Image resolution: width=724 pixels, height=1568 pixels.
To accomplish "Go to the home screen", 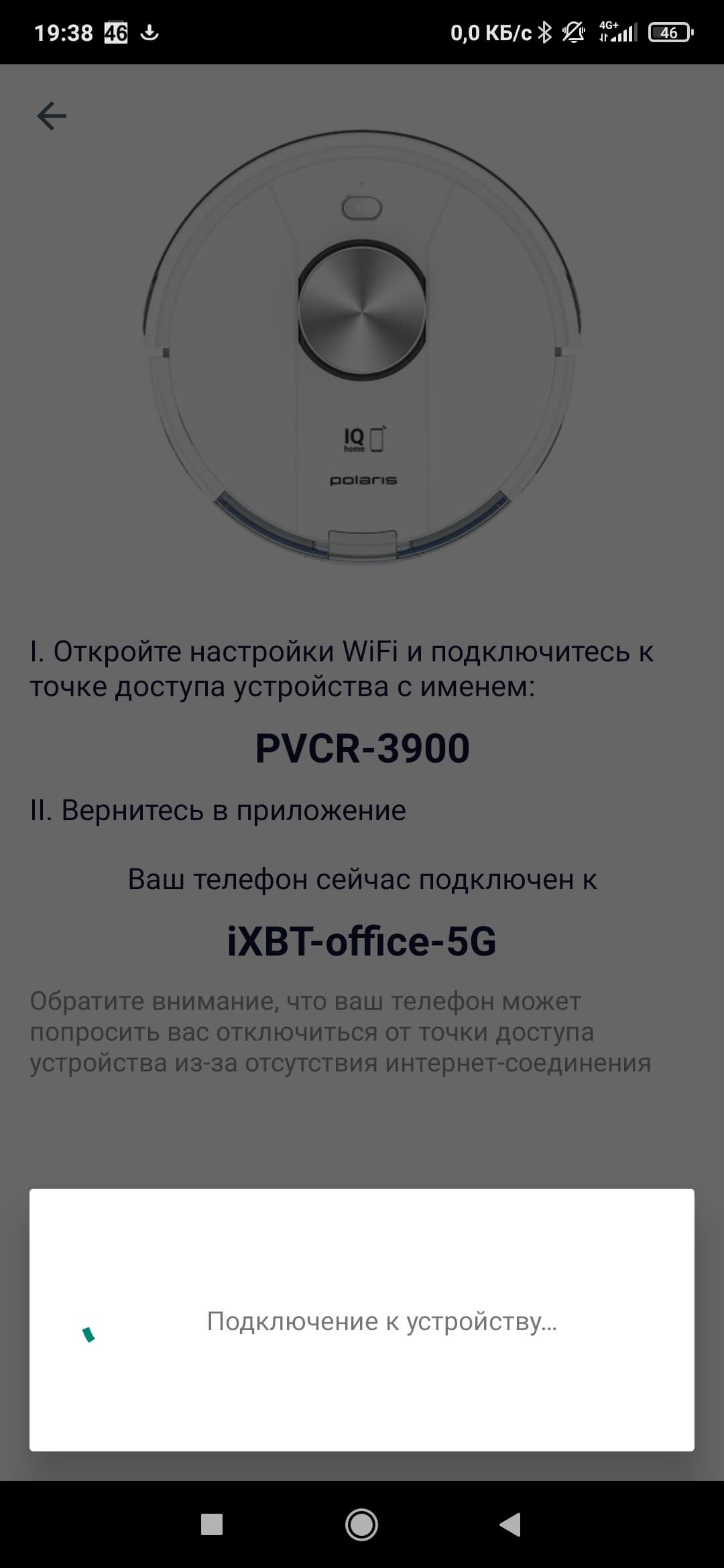I will point(361,1524).
